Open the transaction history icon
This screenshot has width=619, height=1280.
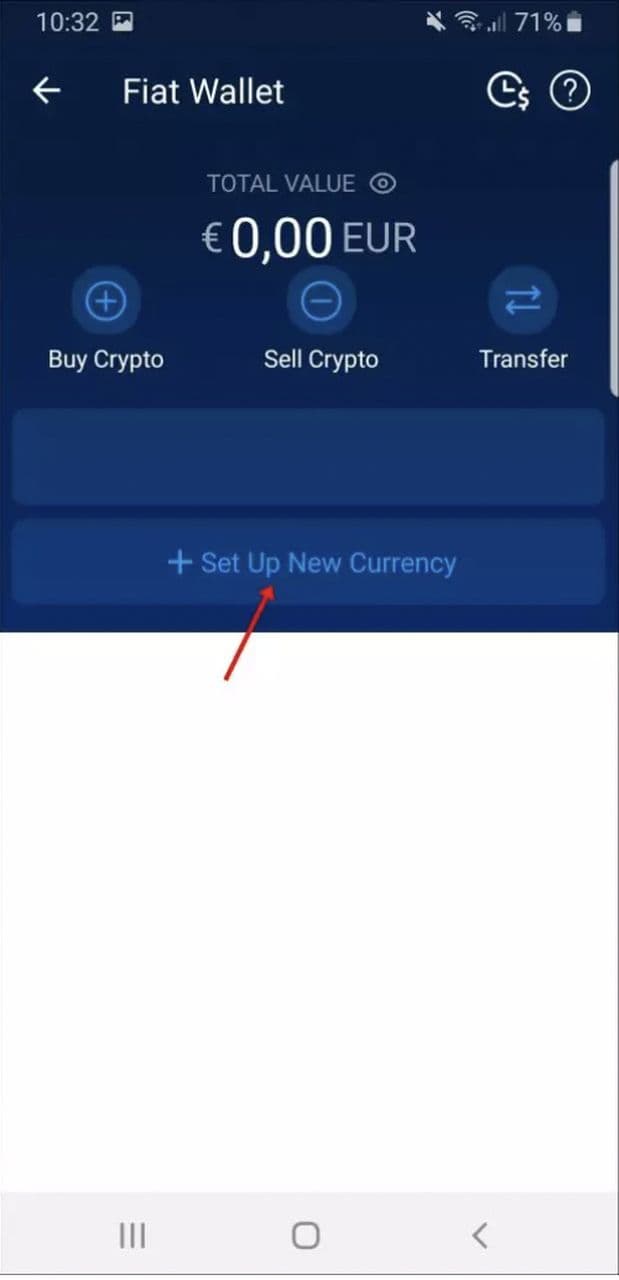507,92
